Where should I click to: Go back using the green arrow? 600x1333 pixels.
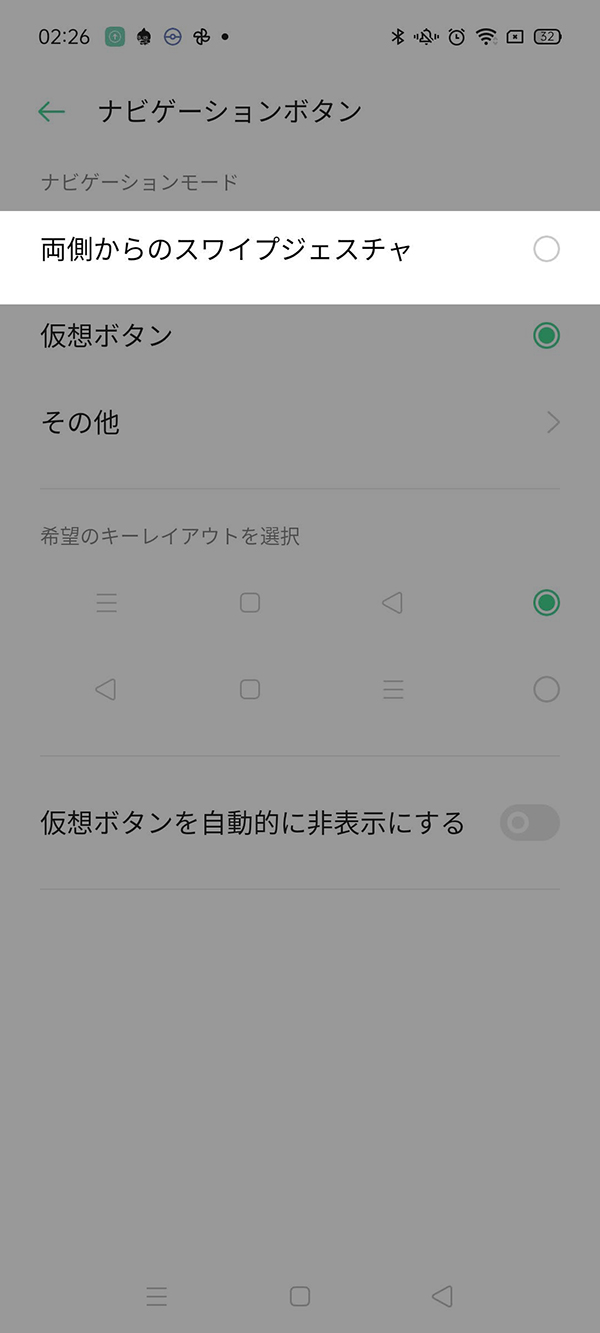tap(51, 111)
